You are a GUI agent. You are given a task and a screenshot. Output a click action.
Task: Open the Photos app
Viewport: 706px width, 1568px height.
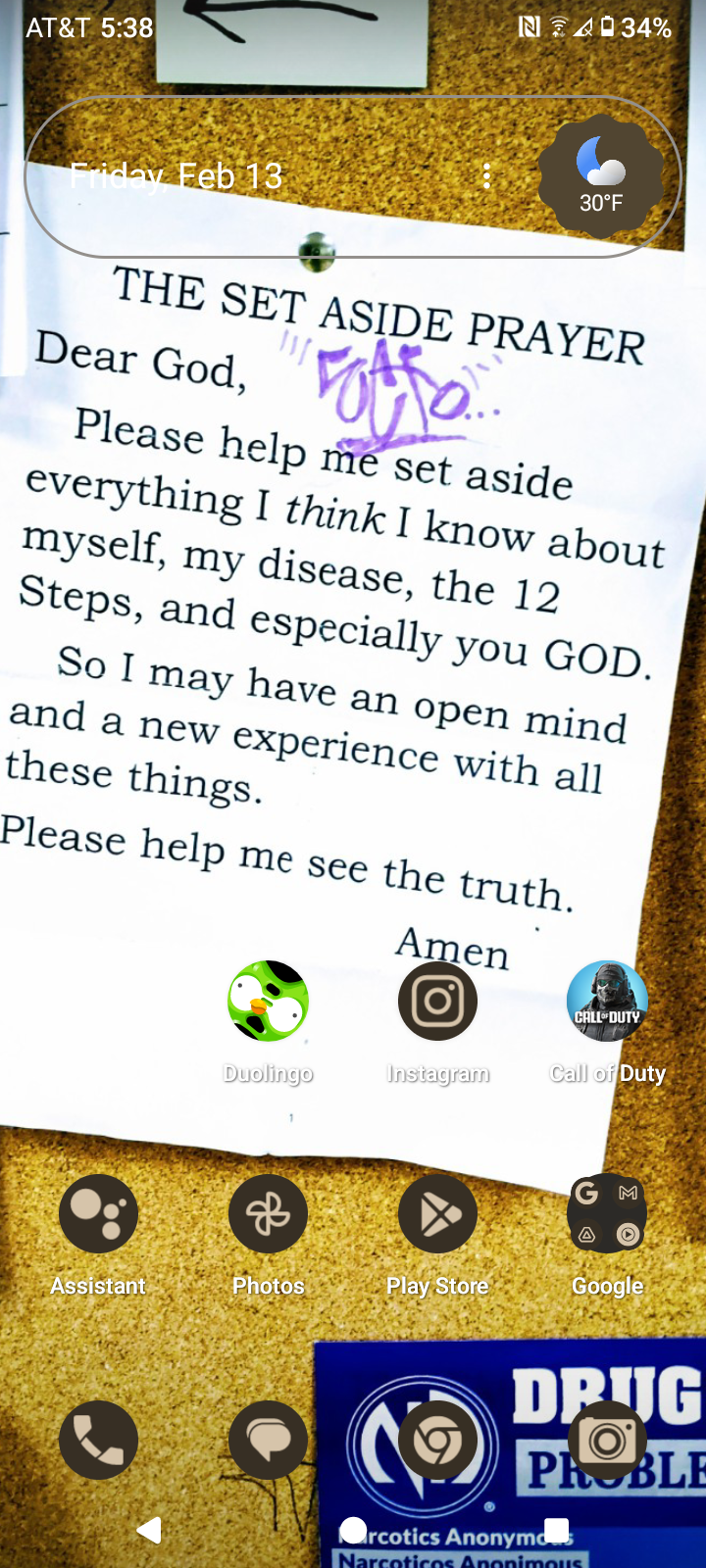[x=268, y=1214]
